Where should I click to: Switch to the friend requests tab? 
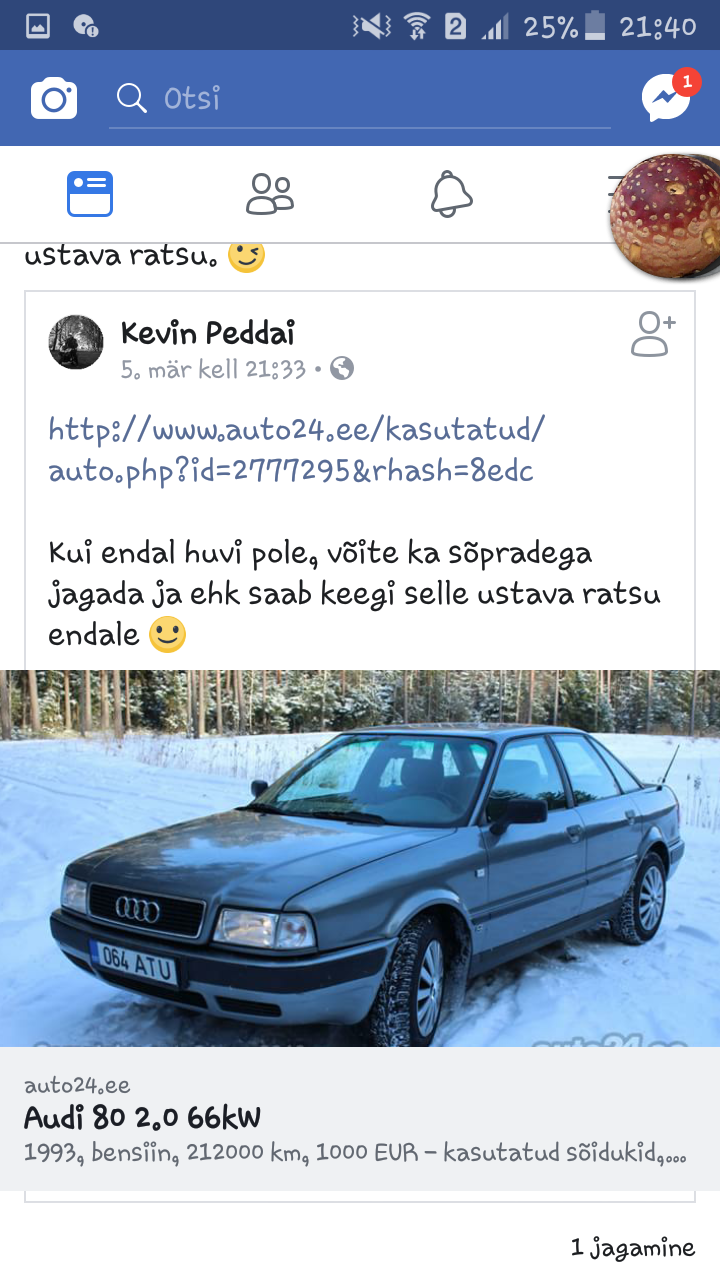(270, 194)
